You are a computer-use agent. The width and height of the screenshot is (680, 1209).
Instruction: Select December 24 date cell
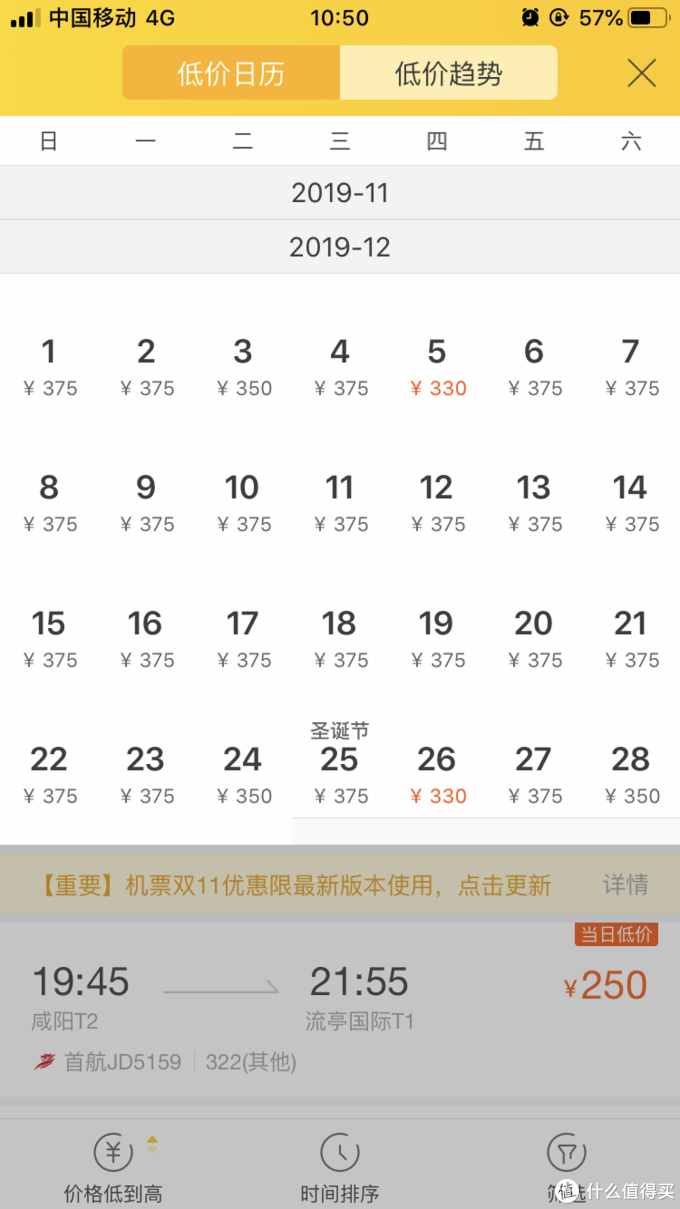click(243, 776)
